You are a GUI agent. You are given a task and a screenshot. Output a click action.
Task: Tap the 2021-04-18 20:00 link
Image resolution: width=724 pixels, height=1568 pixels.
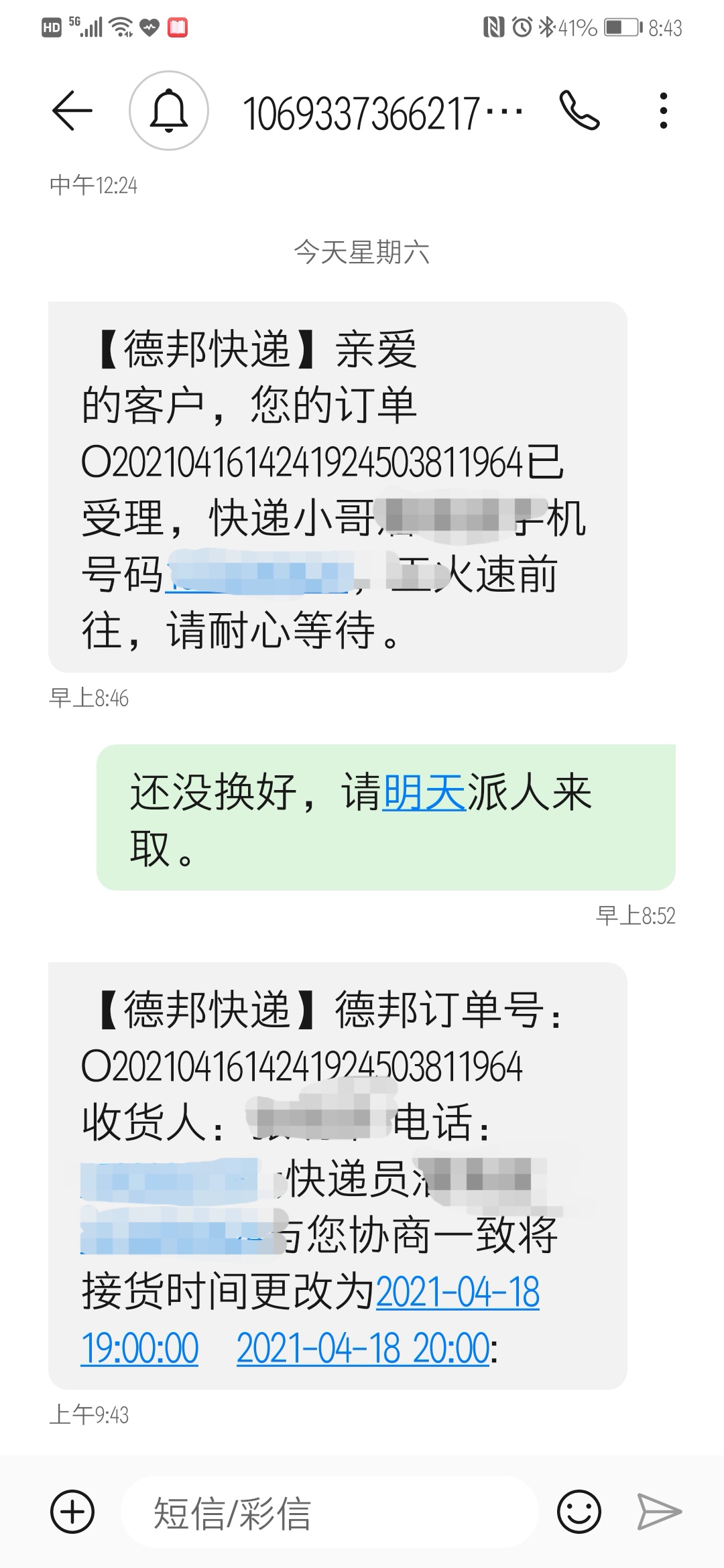point(364,1348)
